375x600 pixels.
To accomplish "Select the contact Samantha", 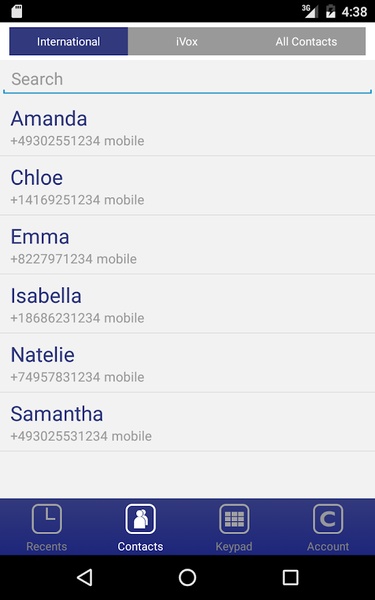I will pos(188,422).
